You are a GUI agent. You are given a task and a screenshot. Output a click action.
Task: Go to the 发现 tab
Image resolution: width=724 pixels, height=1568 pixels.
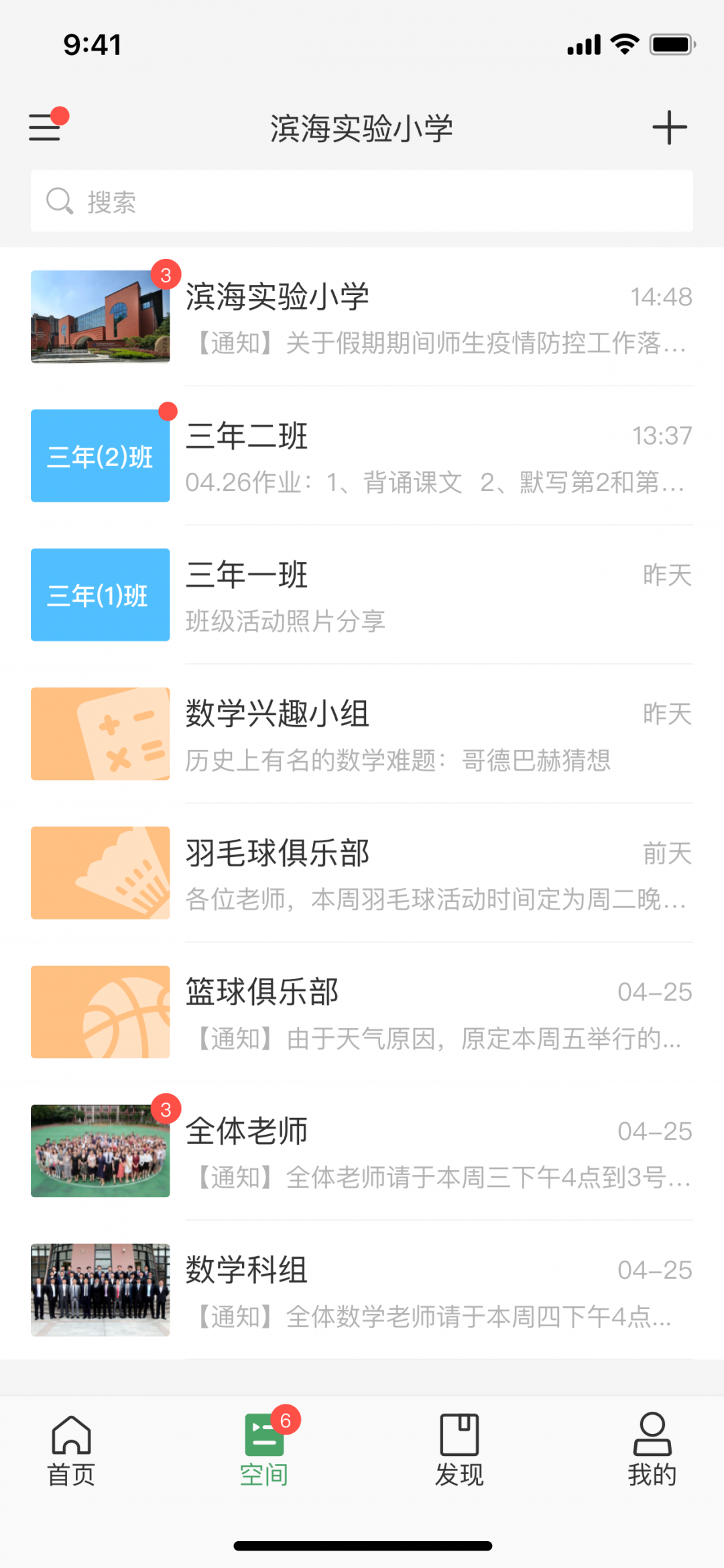click(x=459, y=1450)
